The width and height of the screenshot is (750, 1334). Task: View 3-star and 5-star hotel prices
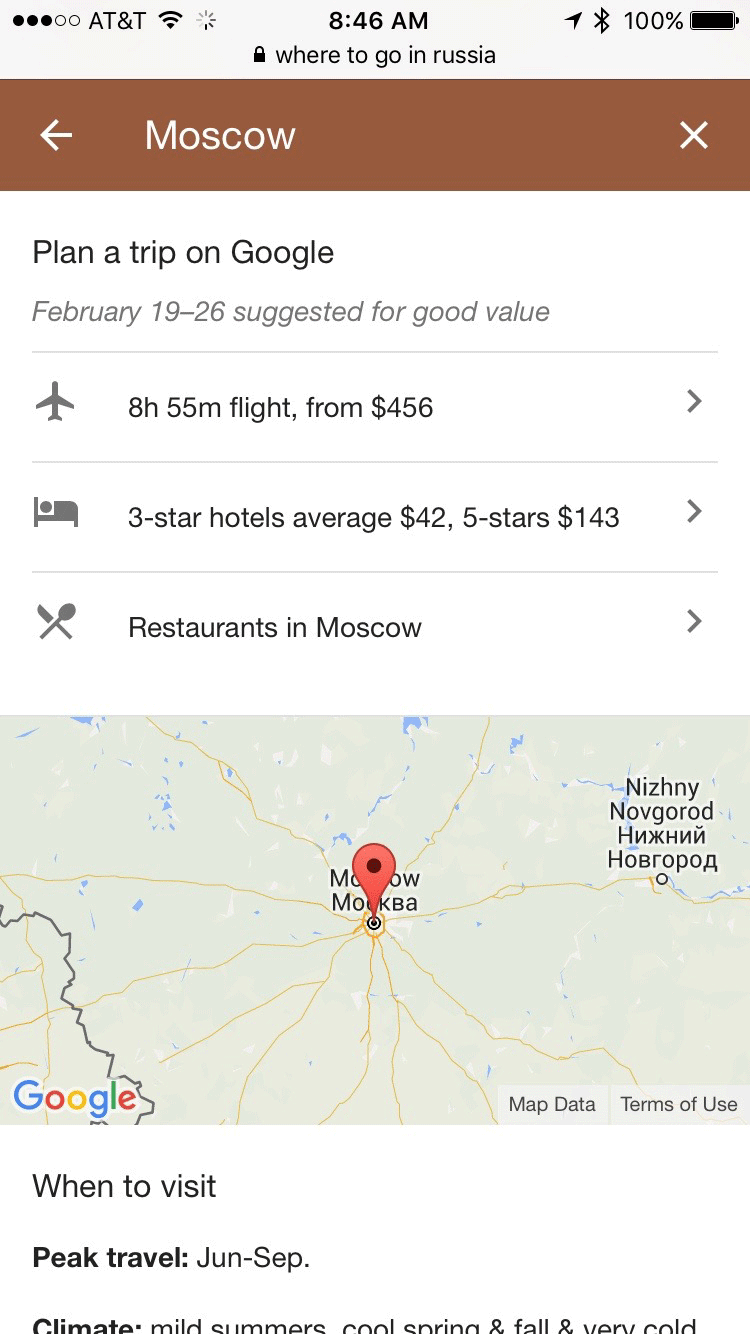pos(374,517)
